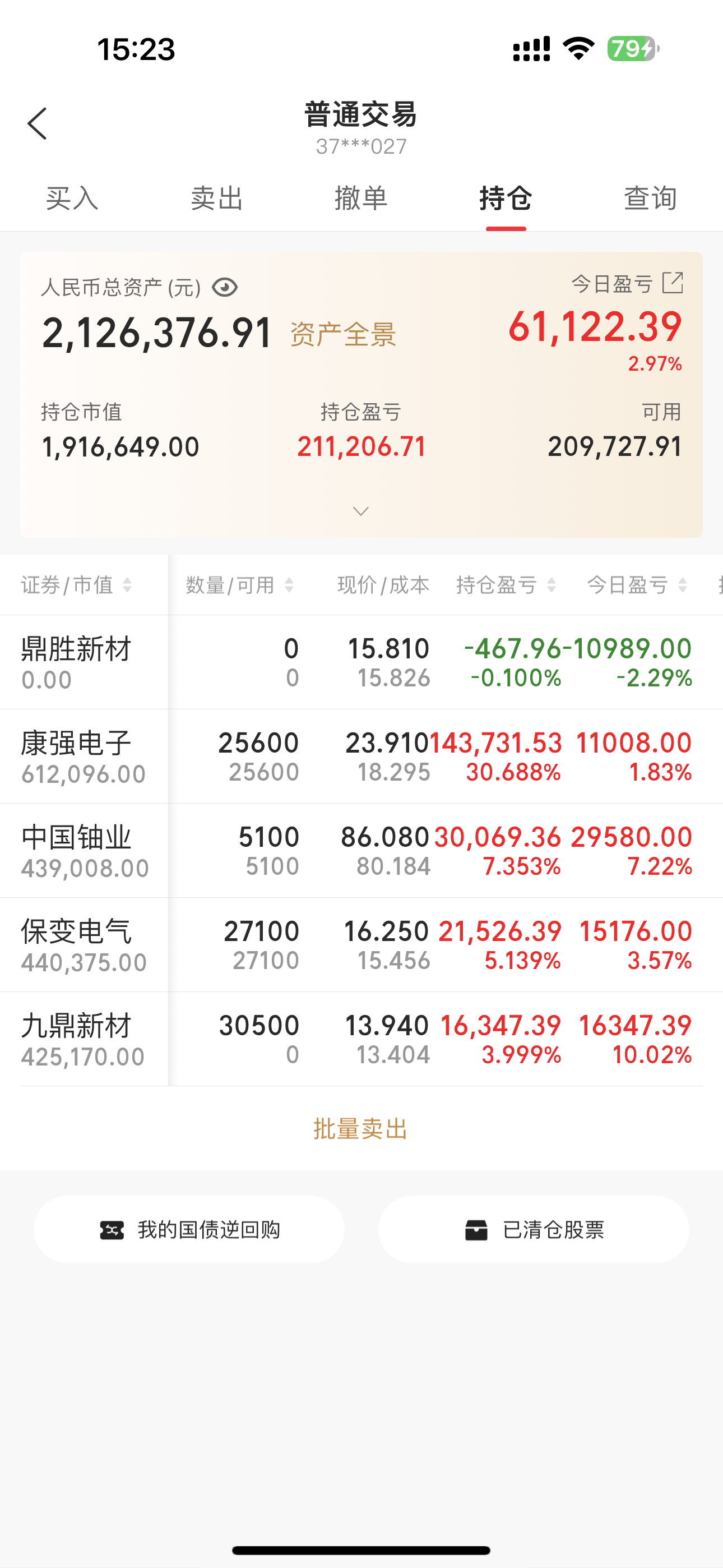This screenshot has width=723, height=1568.
Task: Tap the sort icon on 证券/市值 column
Action: (x=127, y=585)
